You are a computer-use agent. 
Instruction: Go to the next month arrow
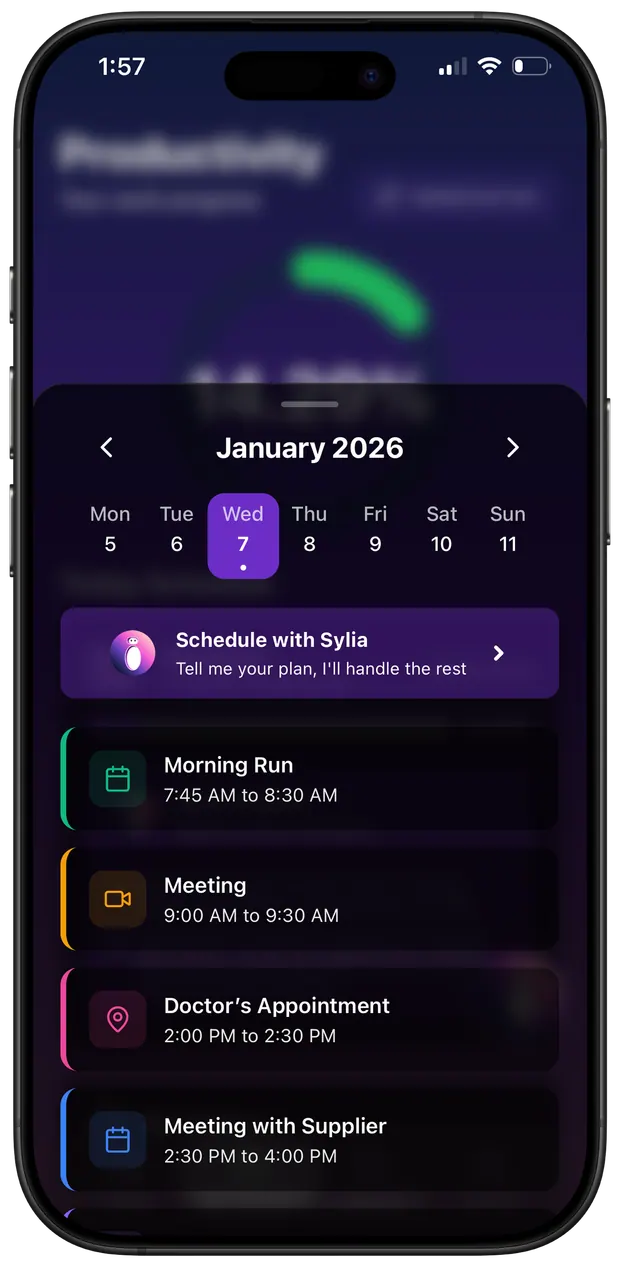tap(512, 448)
